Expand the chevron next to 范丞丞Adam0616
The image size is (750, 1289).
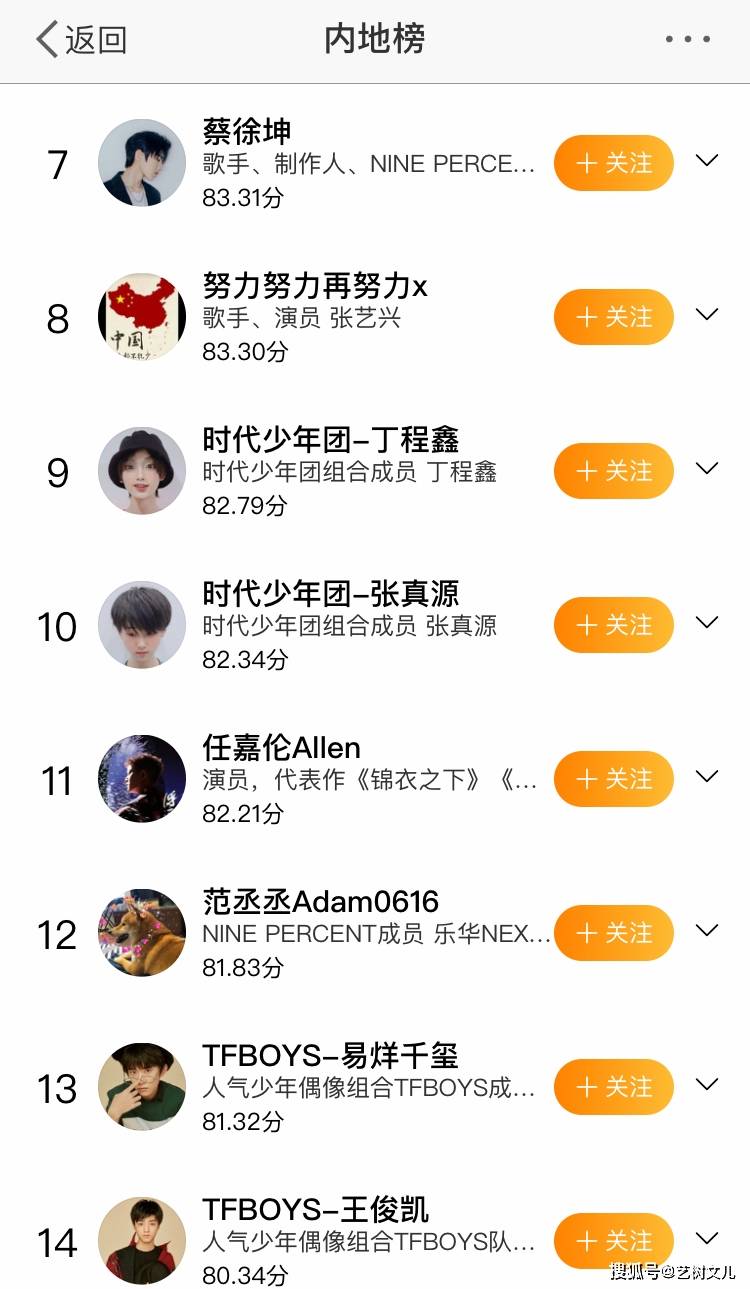[707, 931]
